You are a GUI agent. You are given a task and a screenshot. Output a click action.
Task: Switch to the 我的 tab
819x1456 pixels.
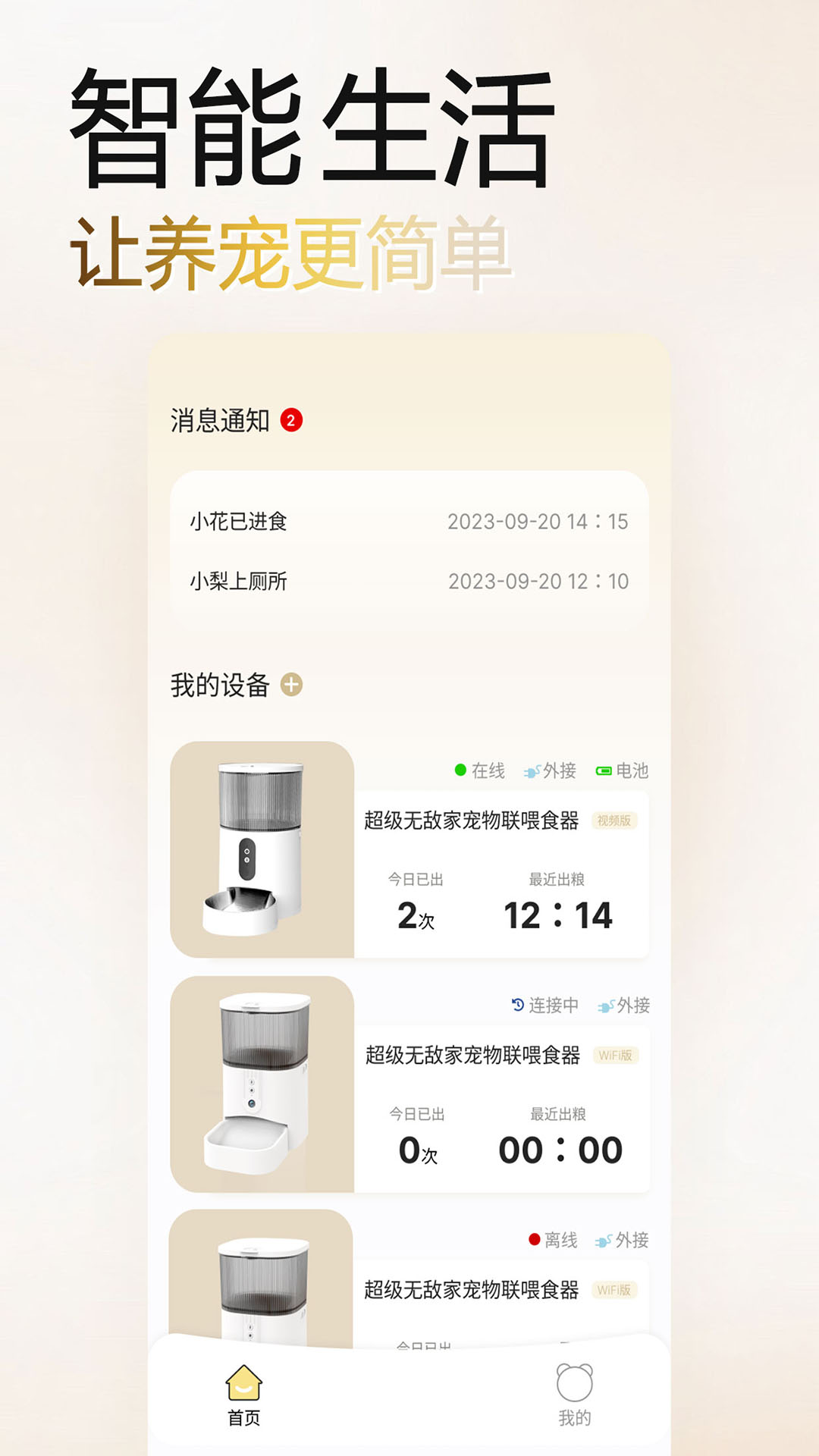click(573, 1399)
